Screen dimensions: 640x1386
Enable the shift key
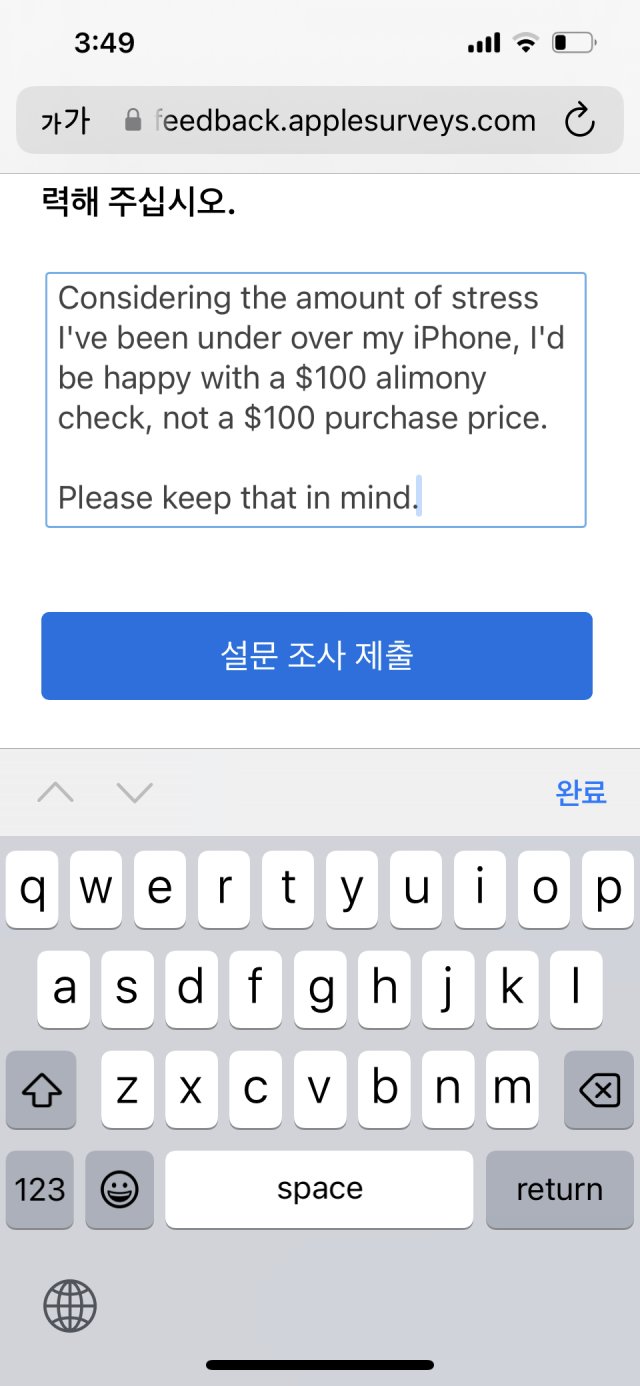click(x=41, y=1089)
